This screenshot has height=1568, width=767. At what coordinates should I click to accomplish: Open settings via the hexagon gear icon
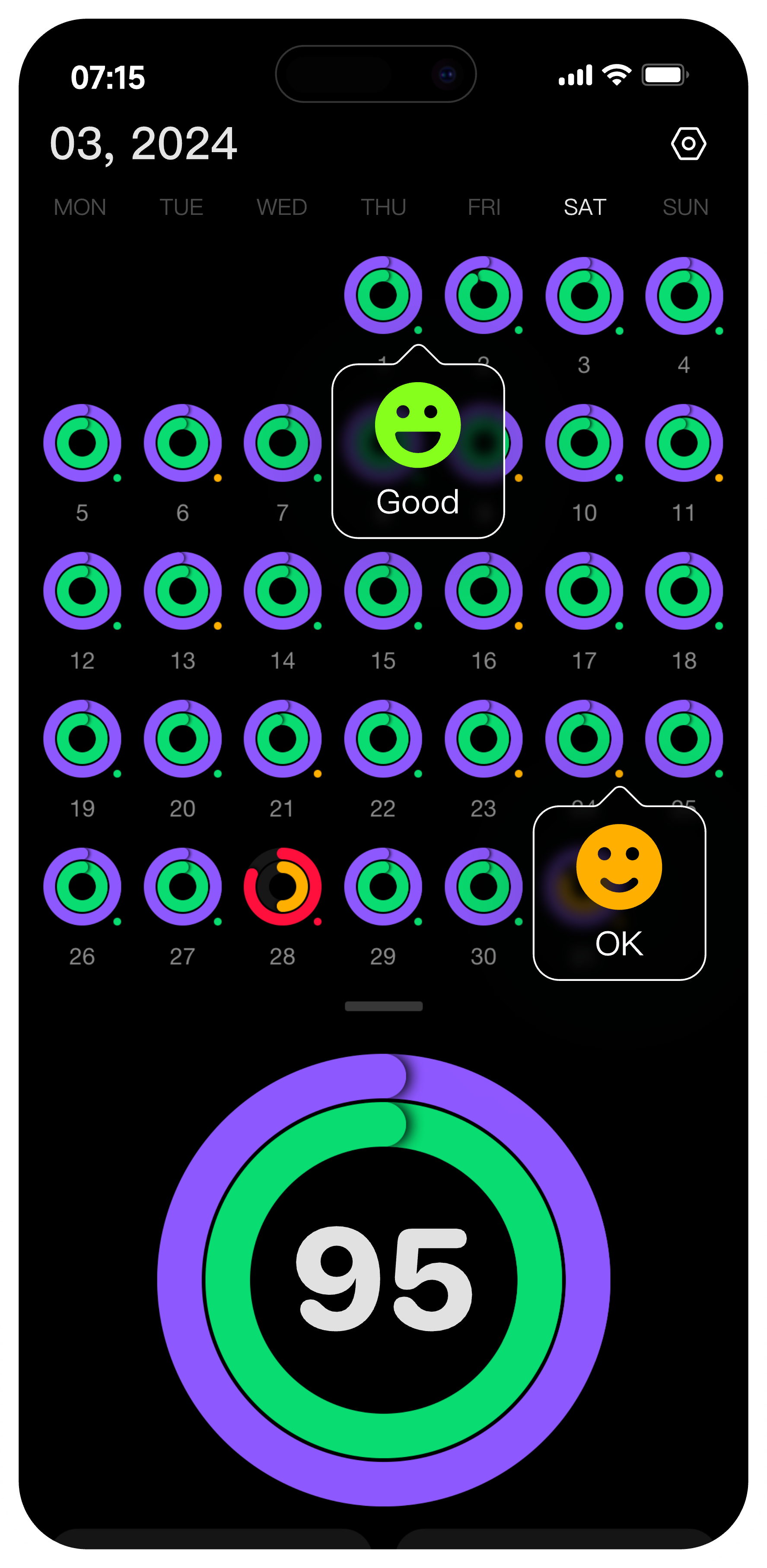coord(688,144)
